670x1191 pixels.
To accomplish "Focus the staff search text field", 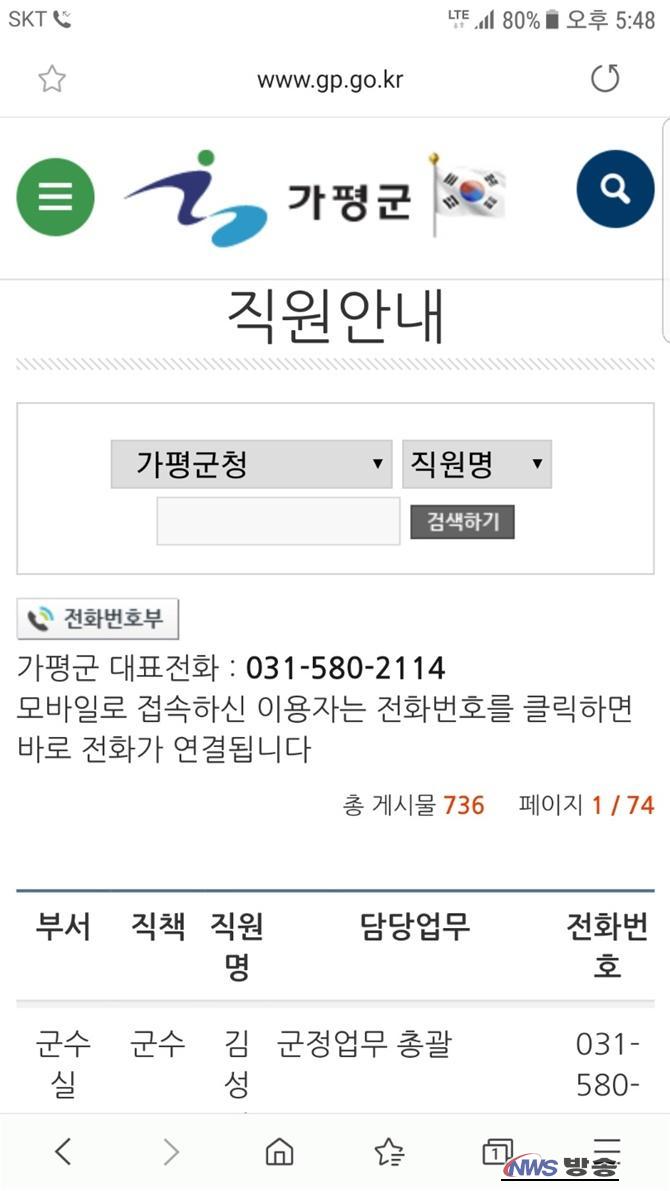I will tap(278, 521).
